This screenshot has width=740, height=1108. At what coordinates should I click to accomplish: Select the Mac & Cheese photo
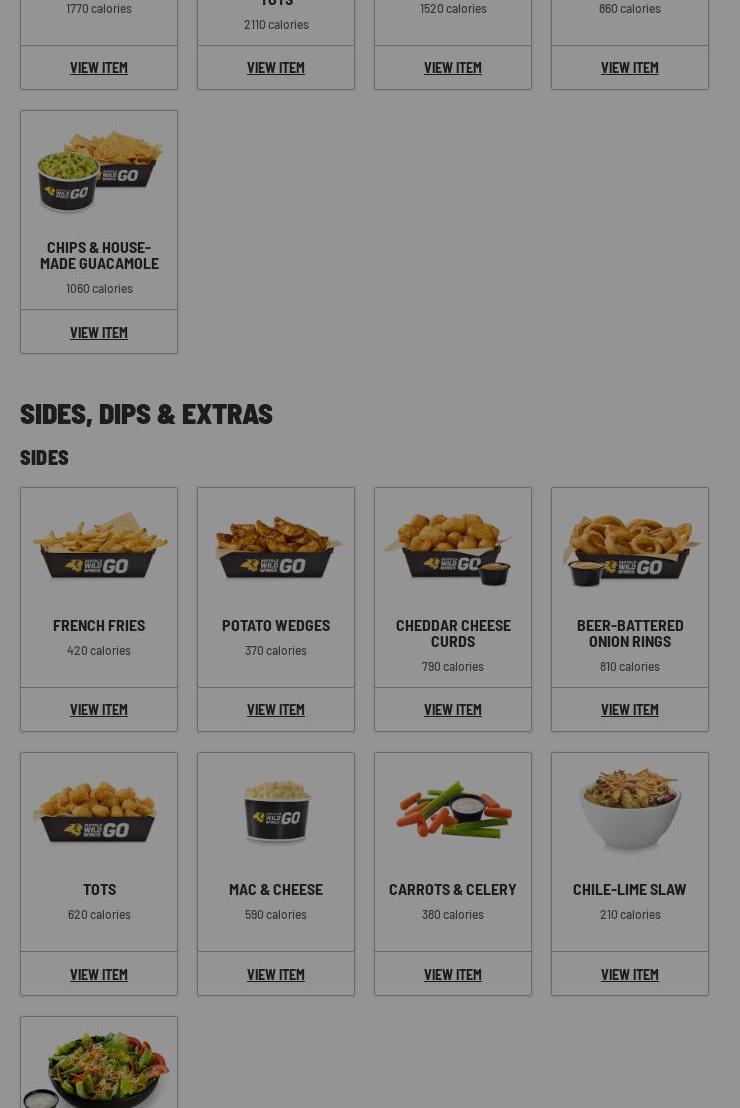click(x=275, y=811)
